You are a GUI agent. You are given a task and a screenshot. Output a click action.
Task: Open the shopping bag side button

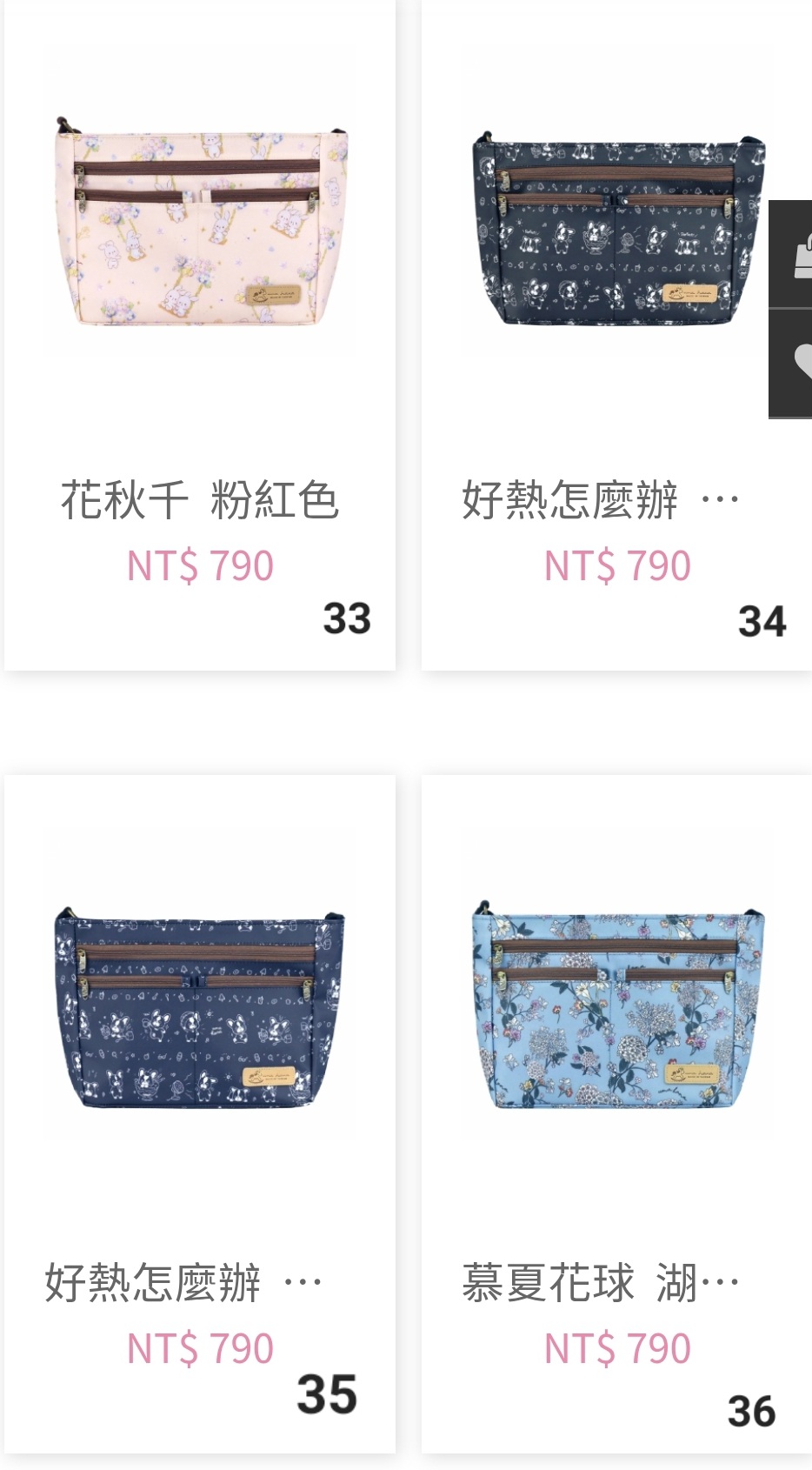click(x=791, y=254)
